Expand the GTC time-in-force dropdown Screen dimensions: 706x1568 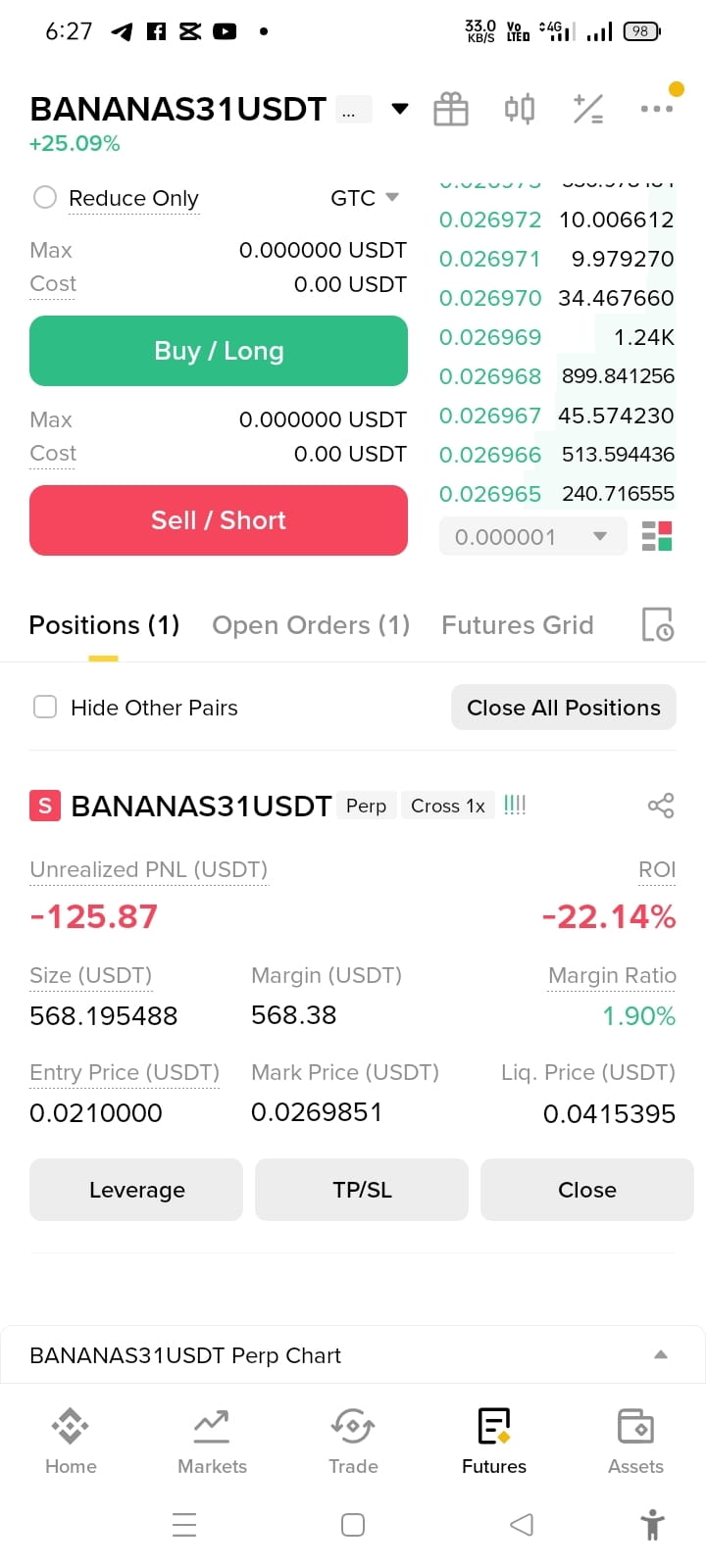click(365, 198)
